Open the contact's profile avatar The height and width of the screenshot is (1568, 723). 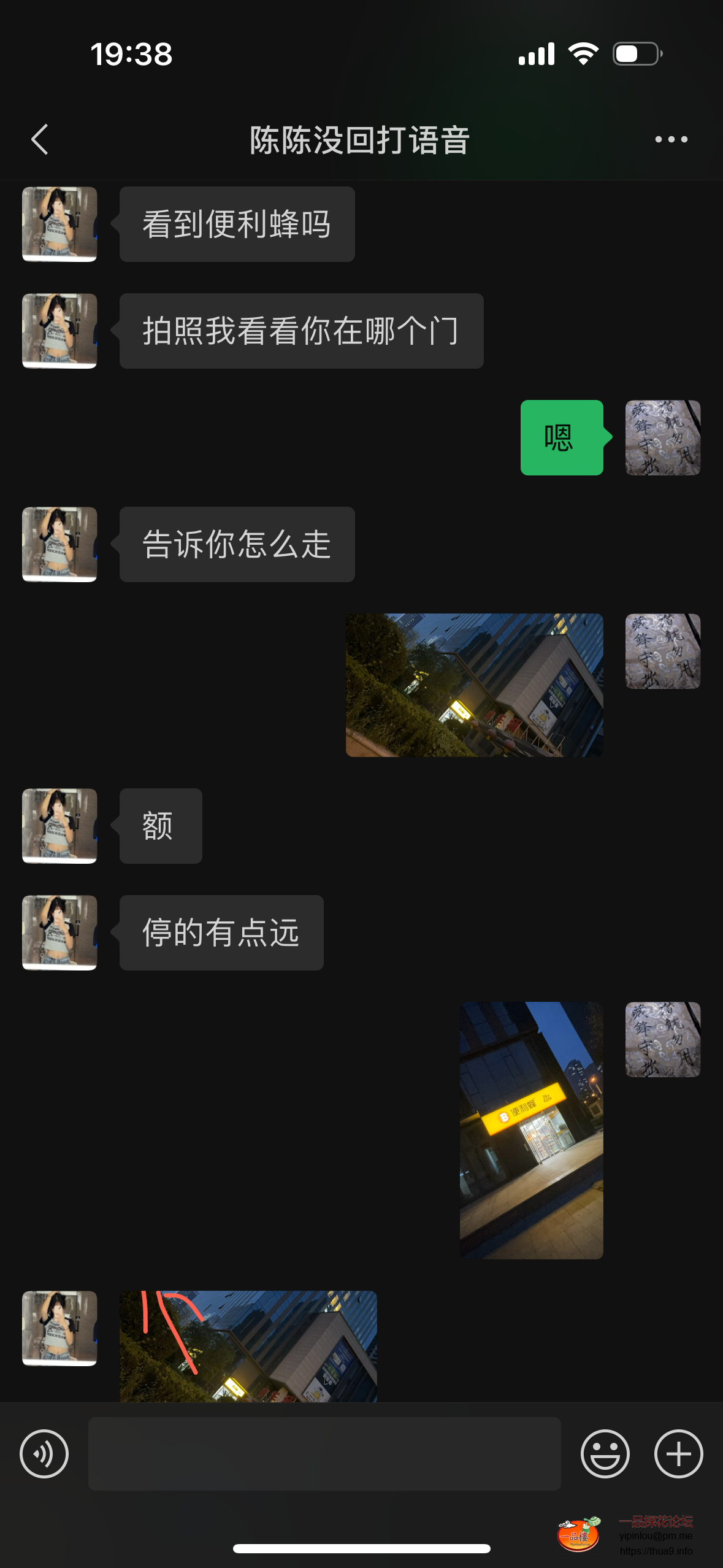(59, 224)
